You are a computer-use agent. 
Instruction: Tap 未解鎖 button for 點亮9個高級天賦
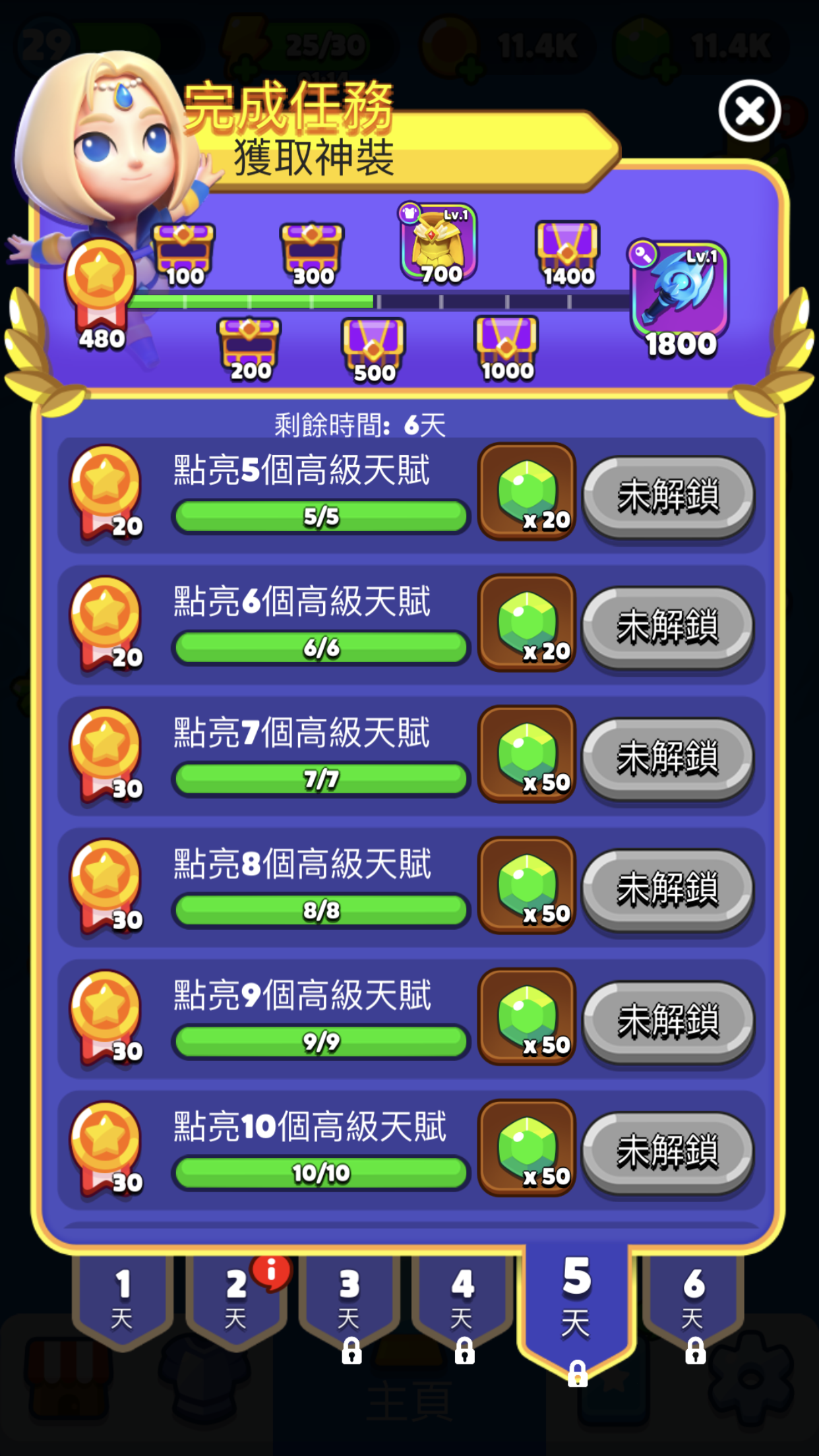click(x=668, y=1021)
